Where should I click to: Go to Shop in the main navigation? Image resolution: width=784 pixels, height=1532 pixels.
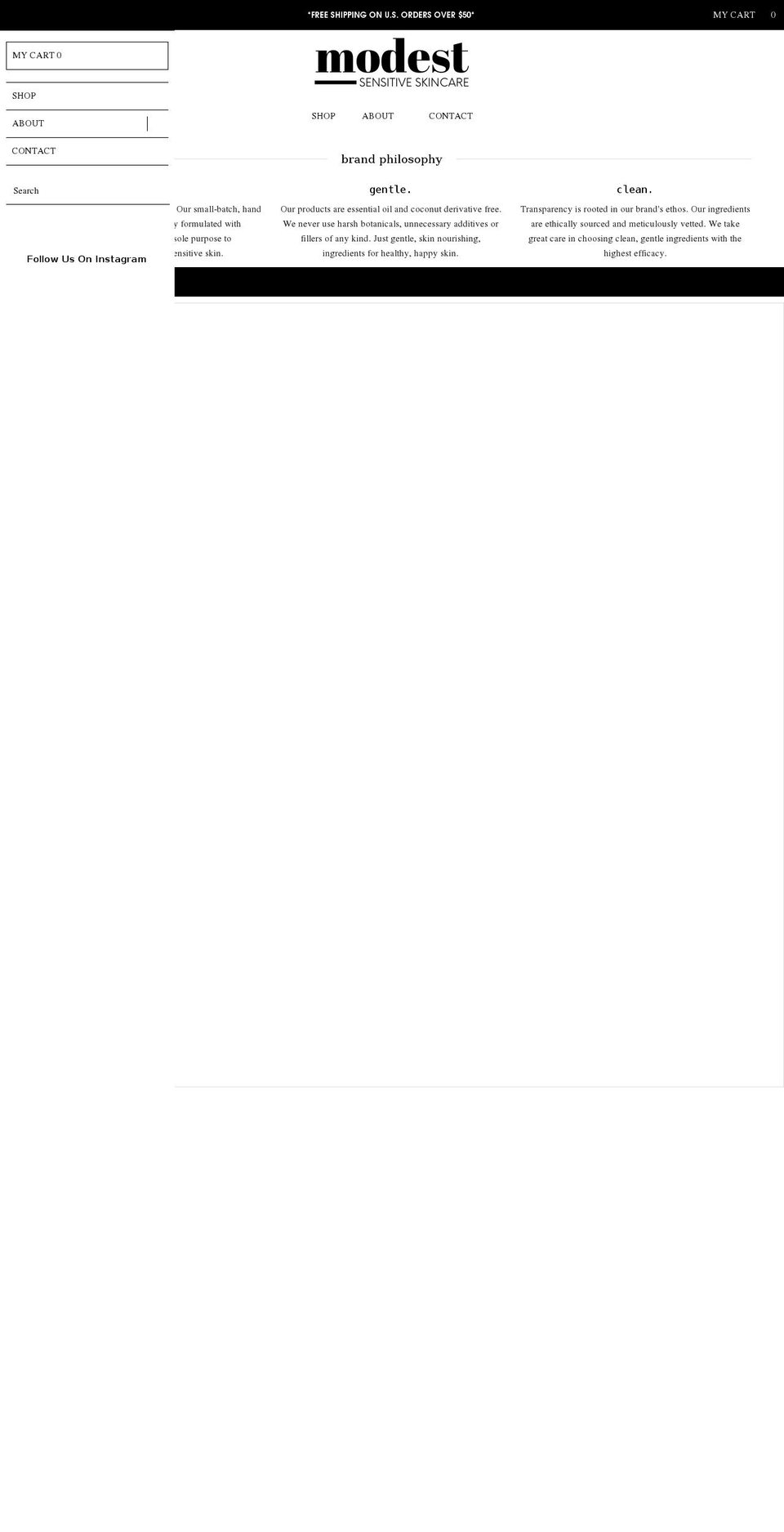(x=323, y=116)
